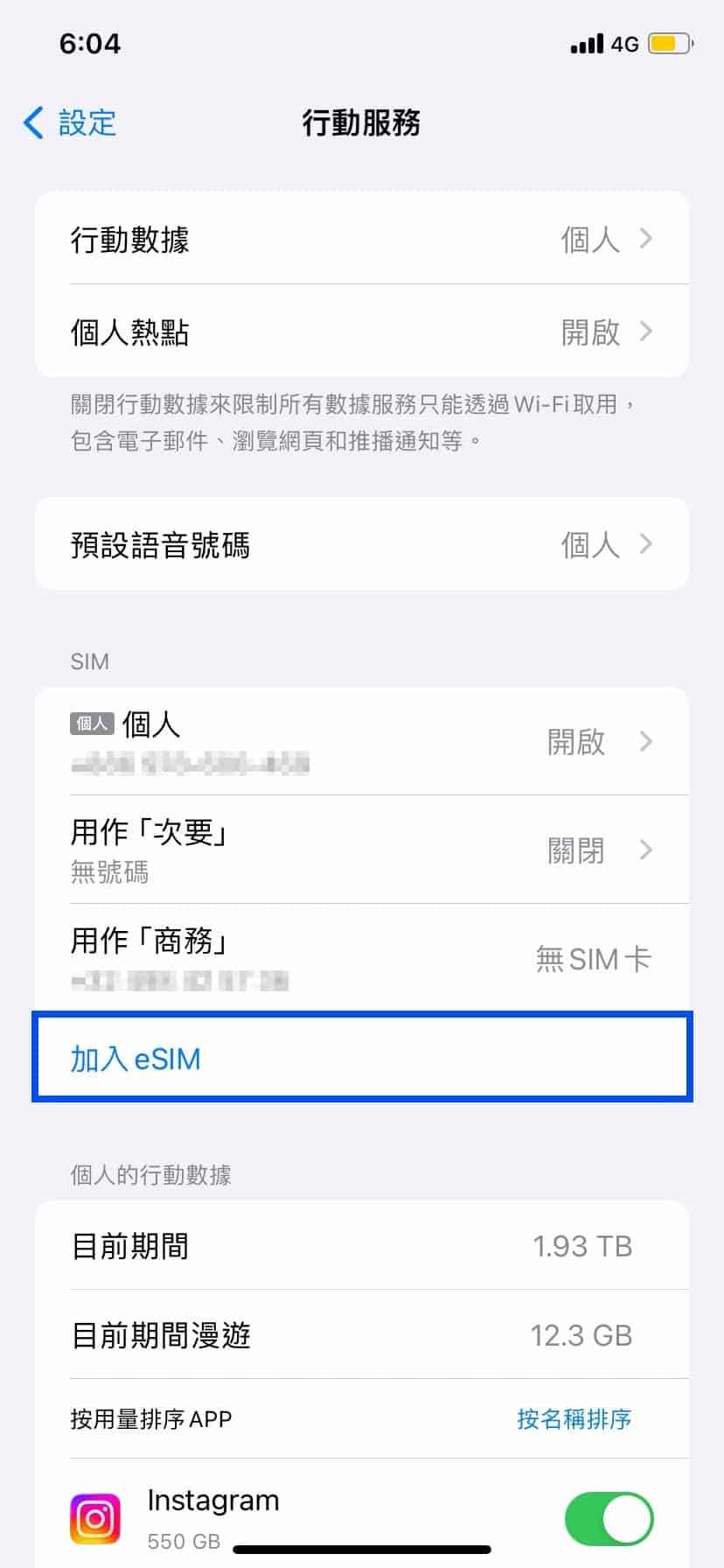
Task: Sort apps via 按名稱排序
Action: pyautogui.click(x=574, y=1418)
